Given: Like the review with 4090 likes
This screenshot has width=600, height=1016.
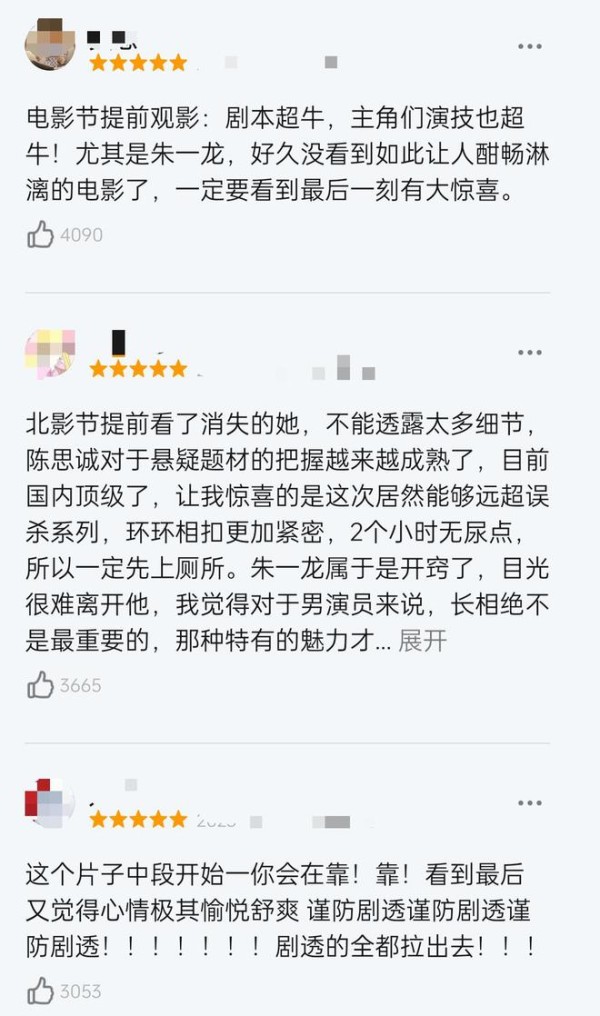Looking at the screenshot, I should [41, 235].
